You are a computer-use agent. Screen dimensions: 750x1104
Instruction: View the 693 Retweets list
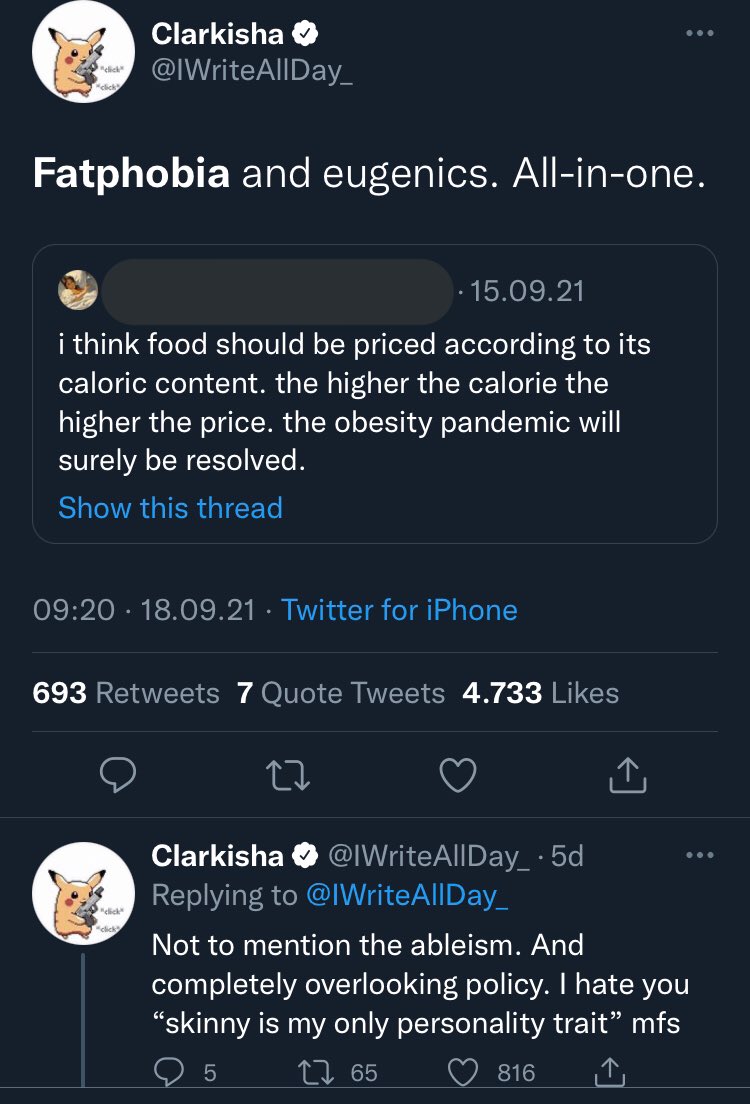click(124, 692)
